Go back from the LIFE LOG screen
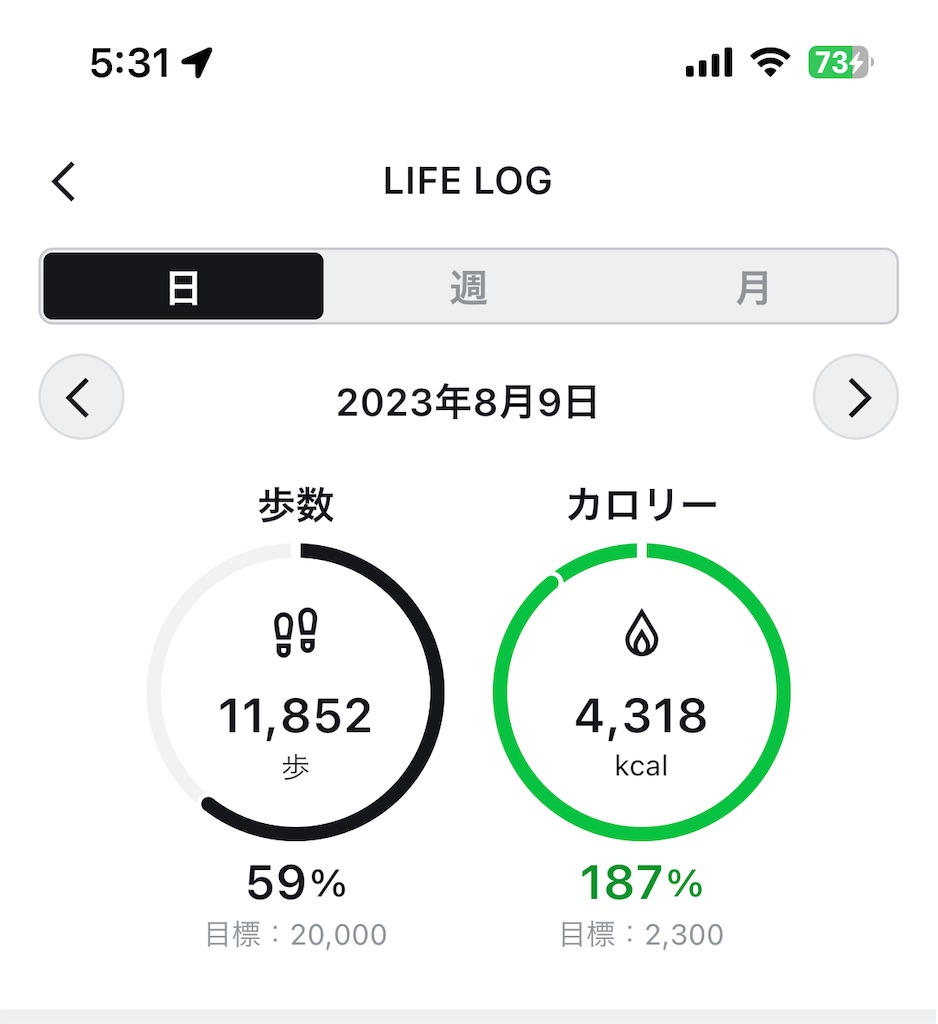The width and height of the screenshot is (938, 1024). click(x=64, y=181)
